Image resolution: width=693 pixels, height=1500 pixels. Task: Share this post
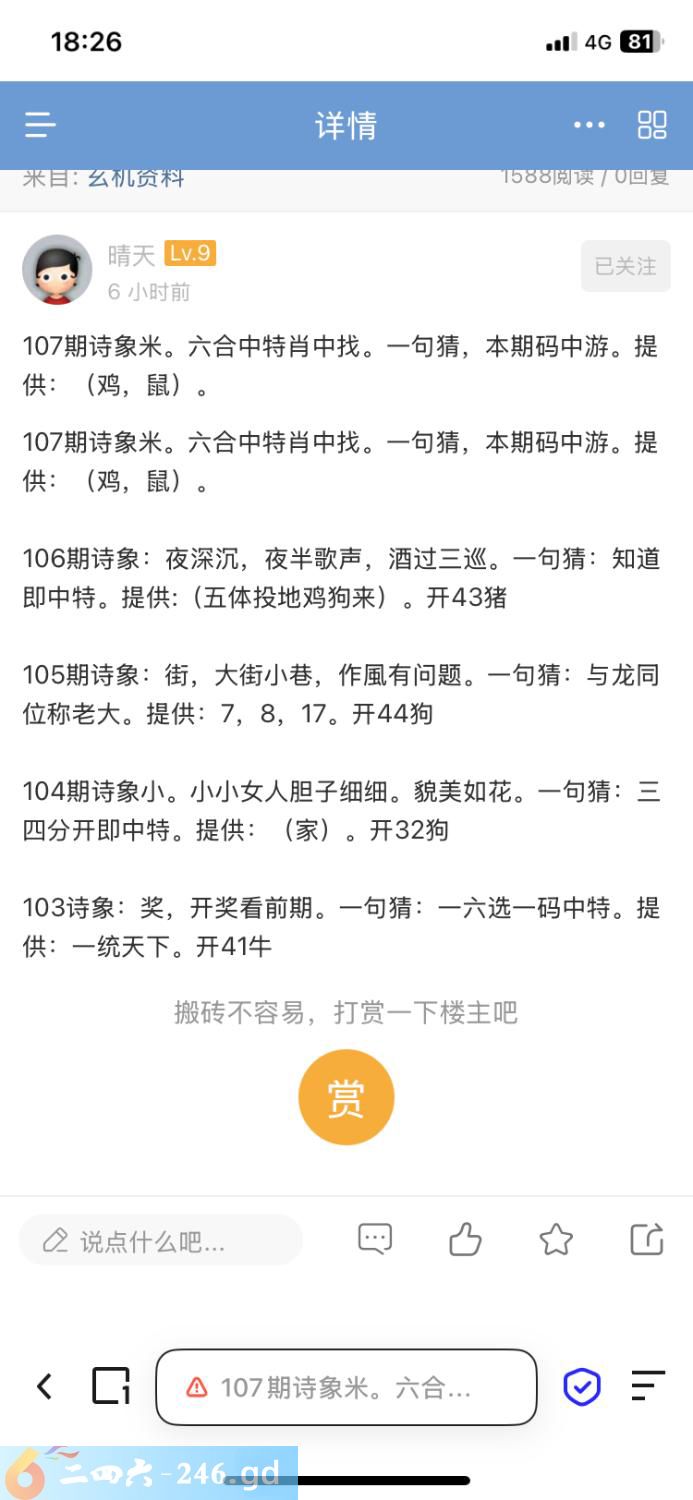(x=647, y=1240)
